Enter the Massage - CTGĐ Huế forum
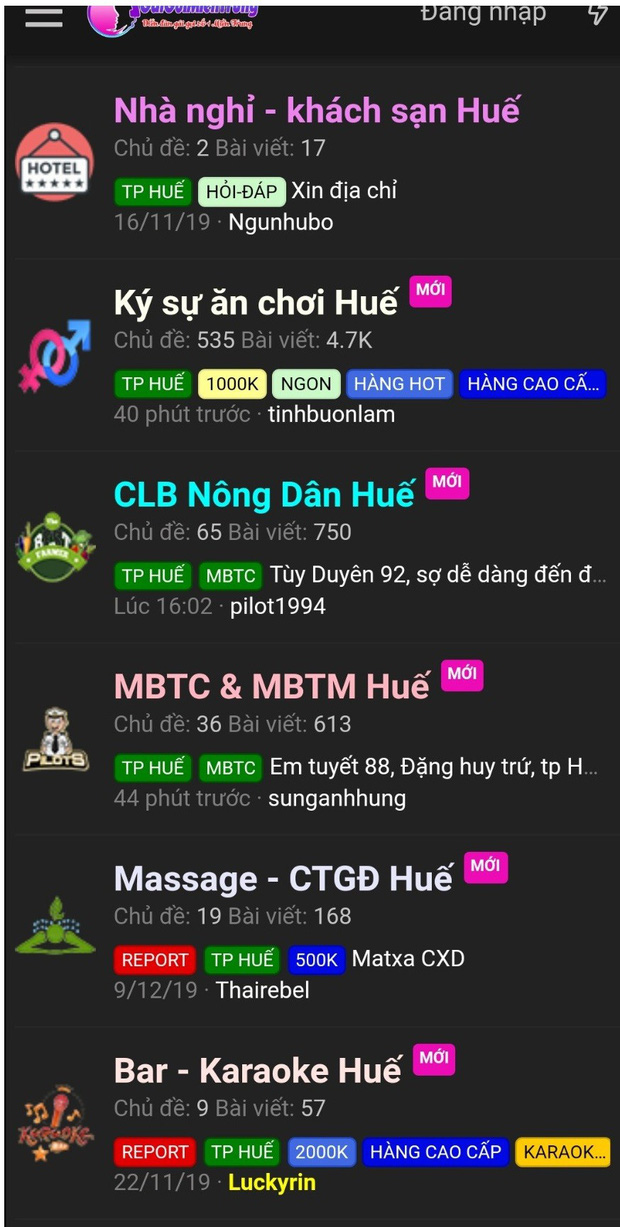The image size is (620, 1227). click(283, 878)
